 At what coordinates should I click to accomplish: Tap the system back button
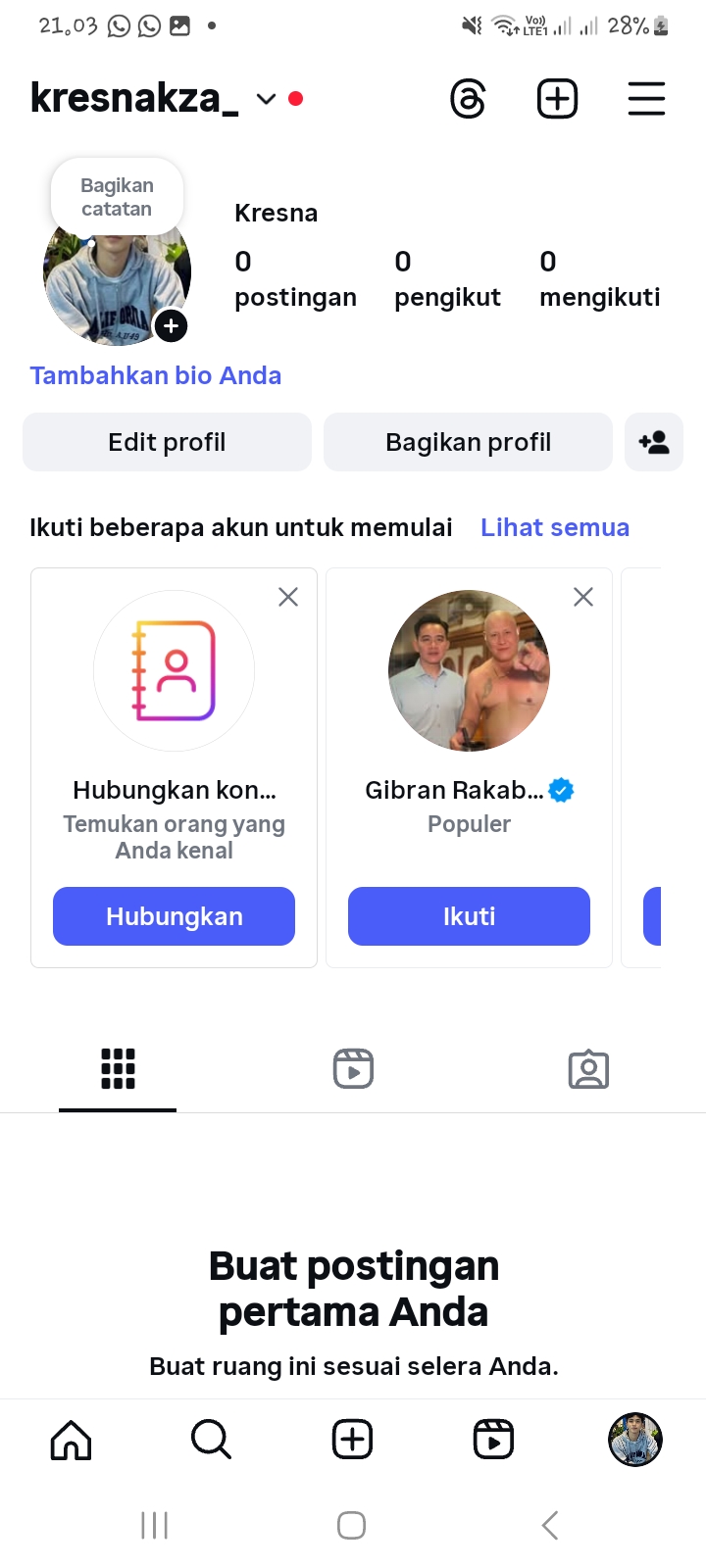(x=550, y=1525)
